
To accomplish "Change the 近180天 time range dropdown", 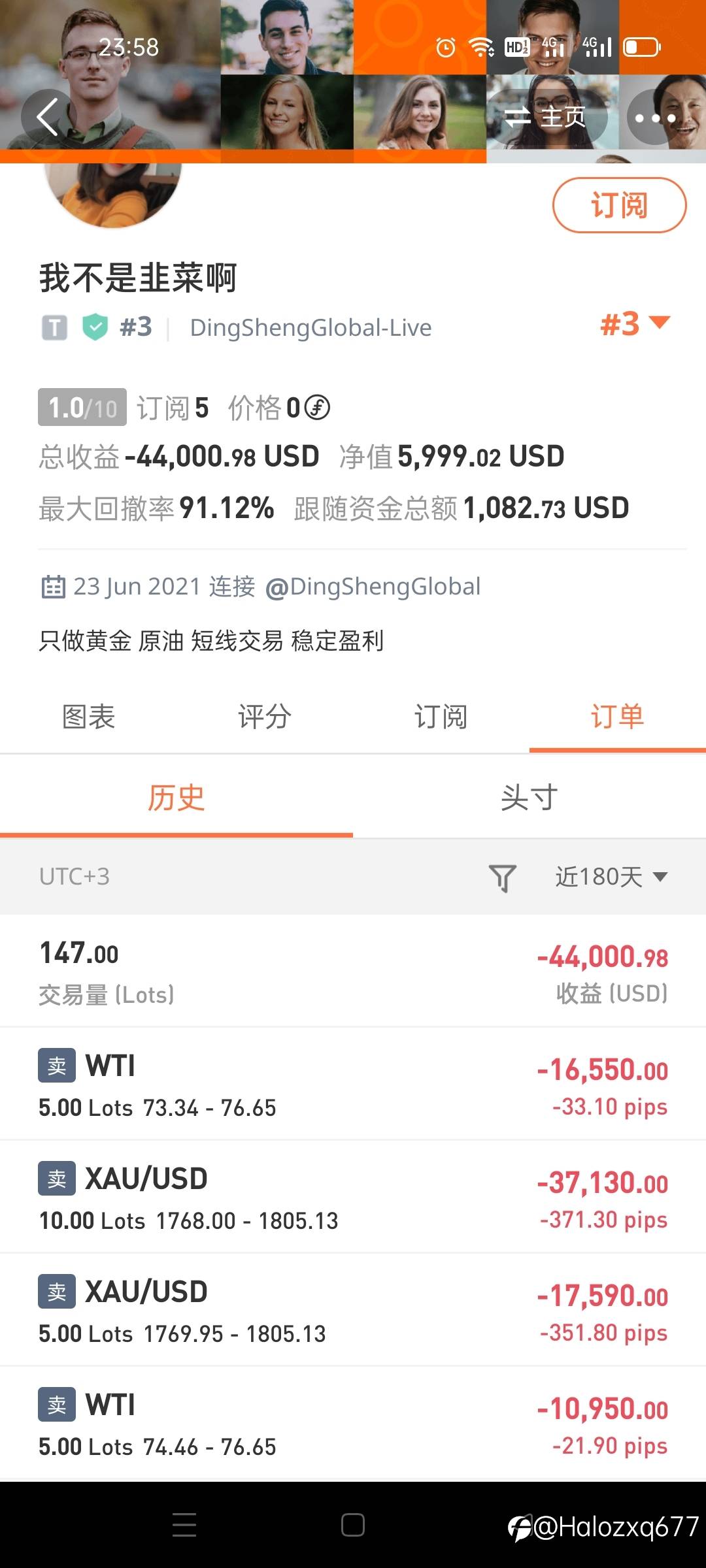I will (x=612, y=877).
